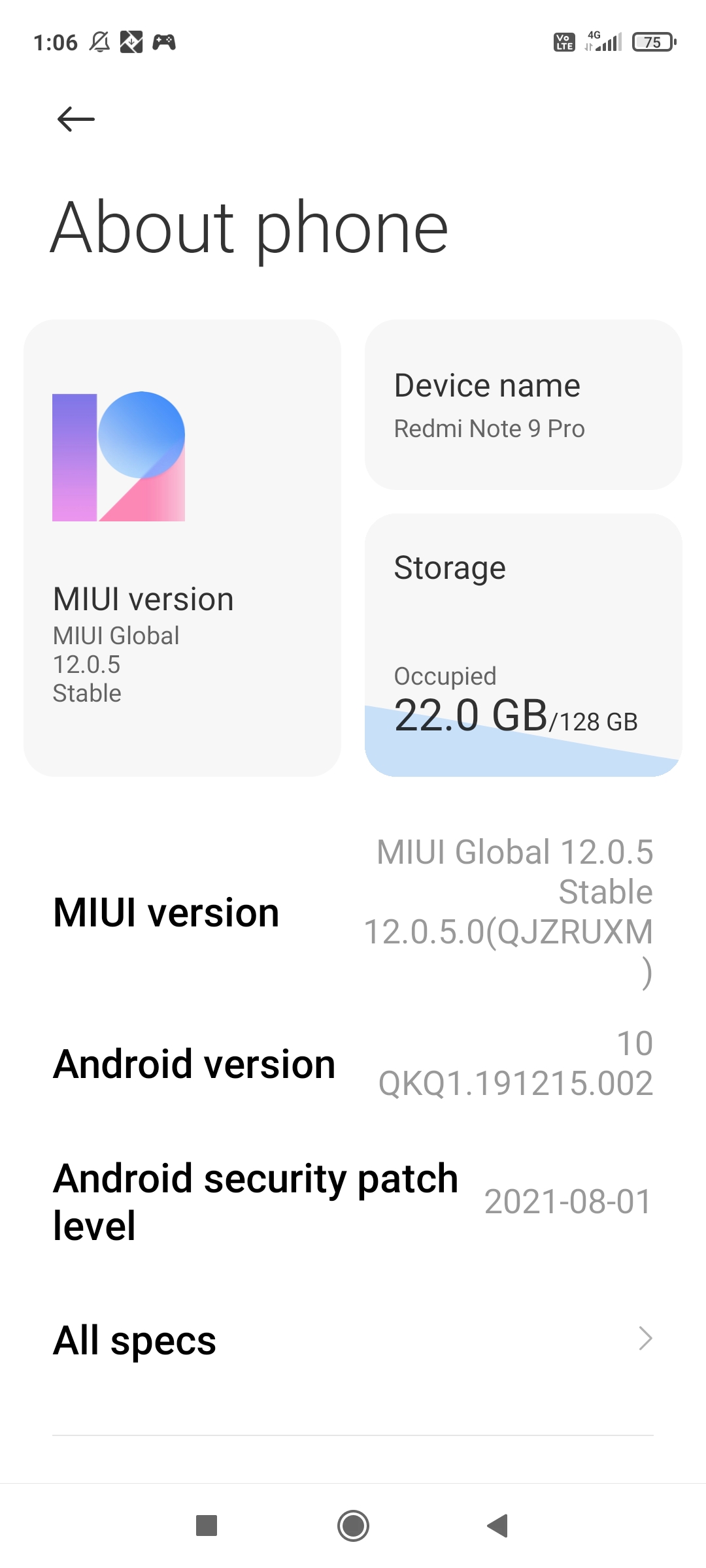Open the Storage card
706x1568 pixels.
(x=523, y=644)
